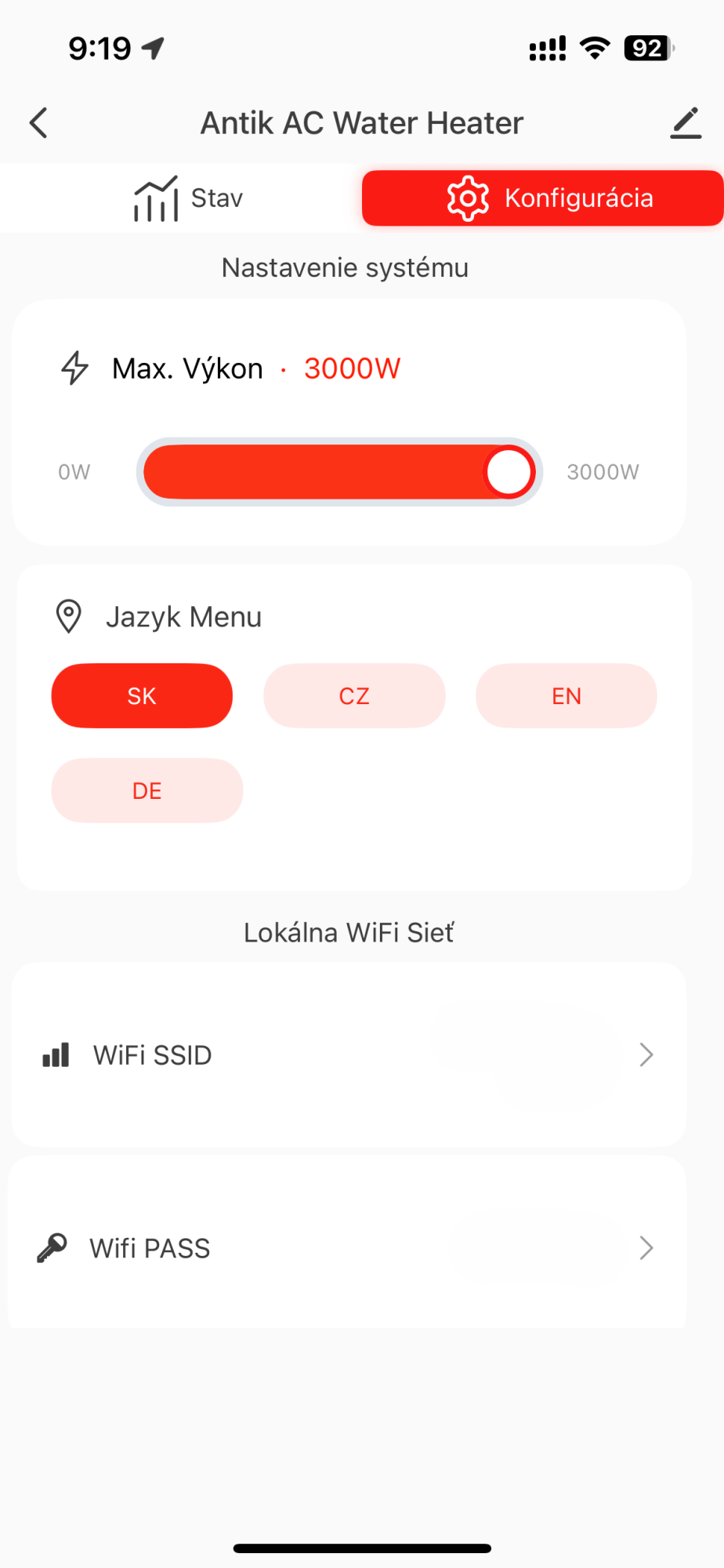
Task: Go back using the header arrow
Action: tap(38, 123)
